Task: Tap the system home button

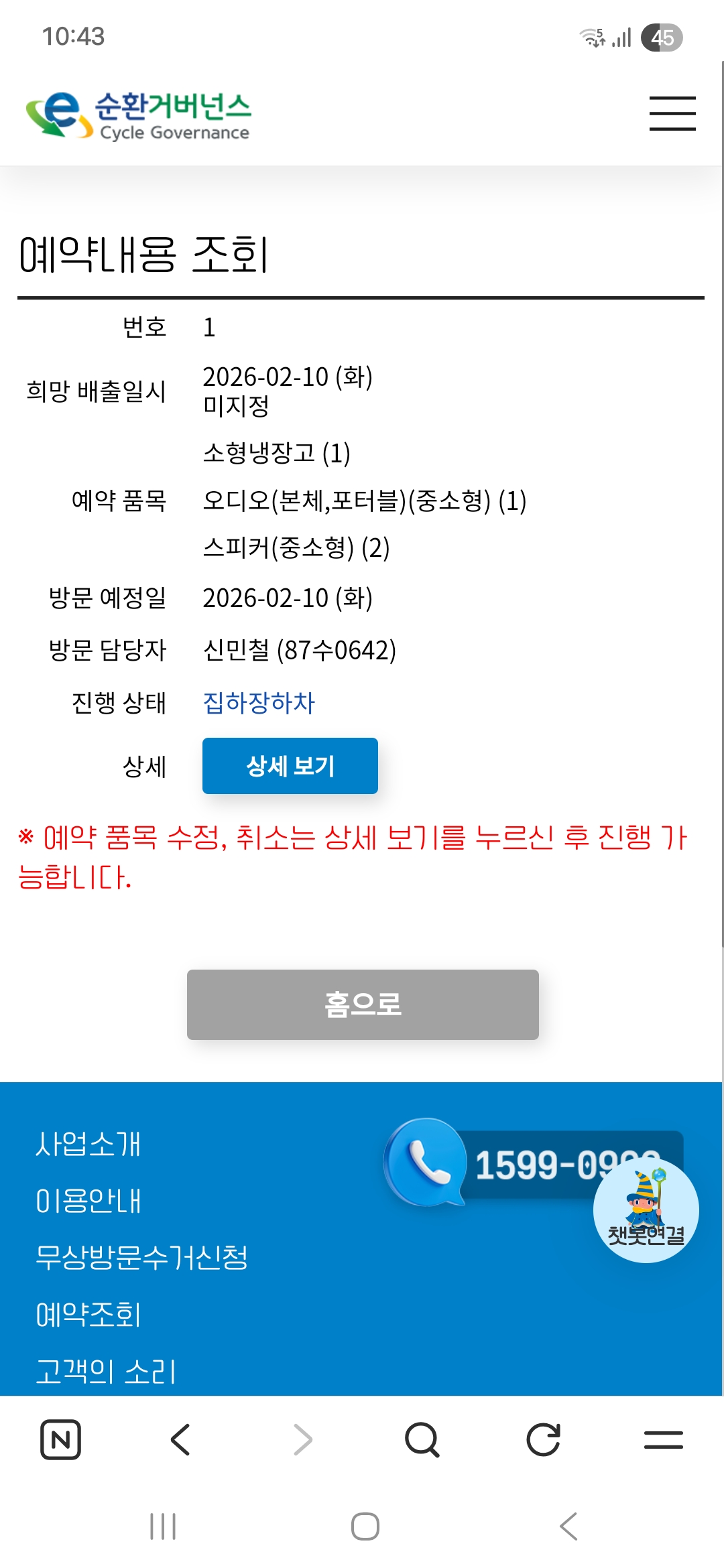Action: click(x=365, y=1526)
